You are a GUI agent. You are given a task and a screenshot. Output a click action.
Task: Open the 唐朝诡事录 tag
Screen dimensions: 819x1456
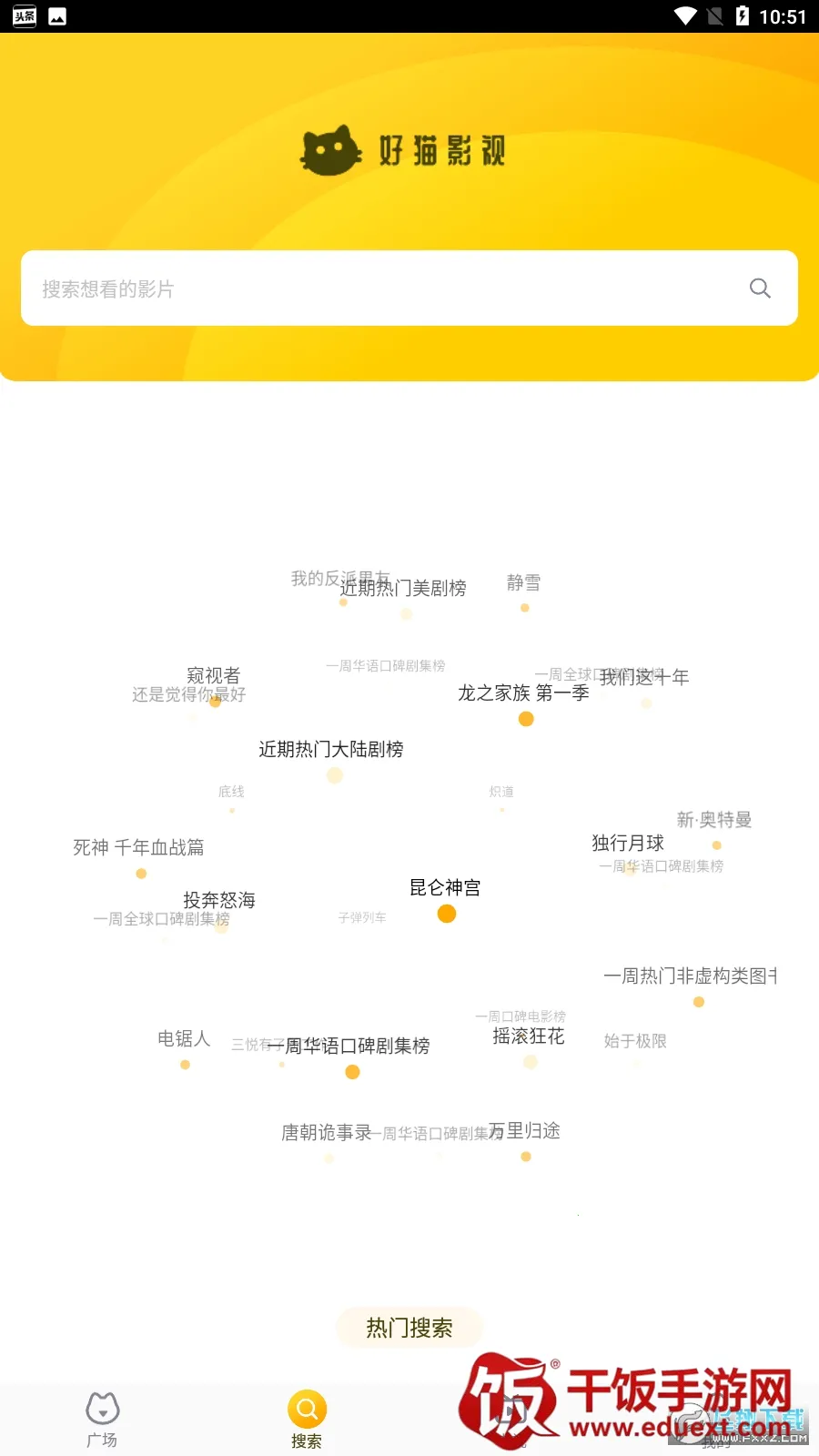pos(326,1133)
